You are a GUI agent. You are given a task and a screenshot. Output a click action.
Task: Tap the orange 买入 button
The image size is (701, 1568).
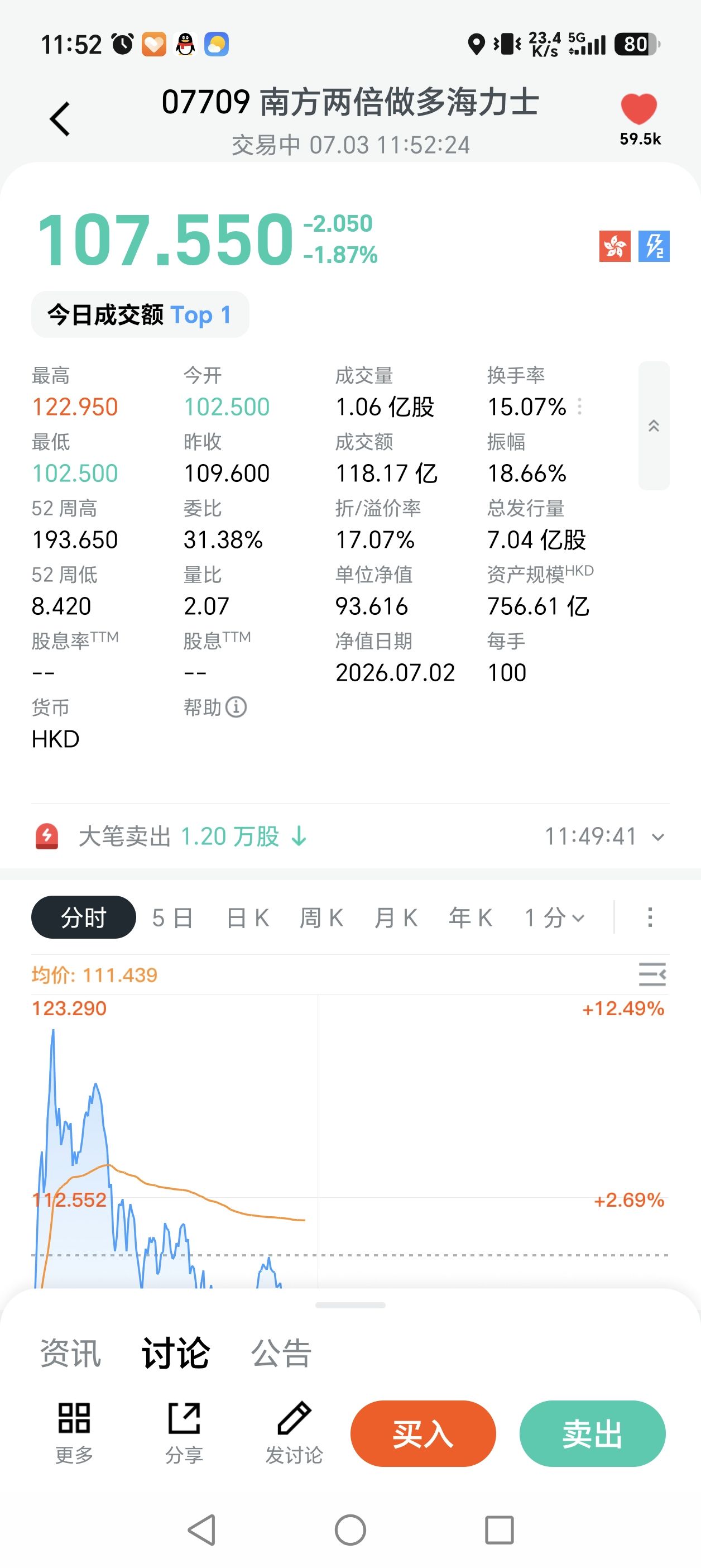423,1433
